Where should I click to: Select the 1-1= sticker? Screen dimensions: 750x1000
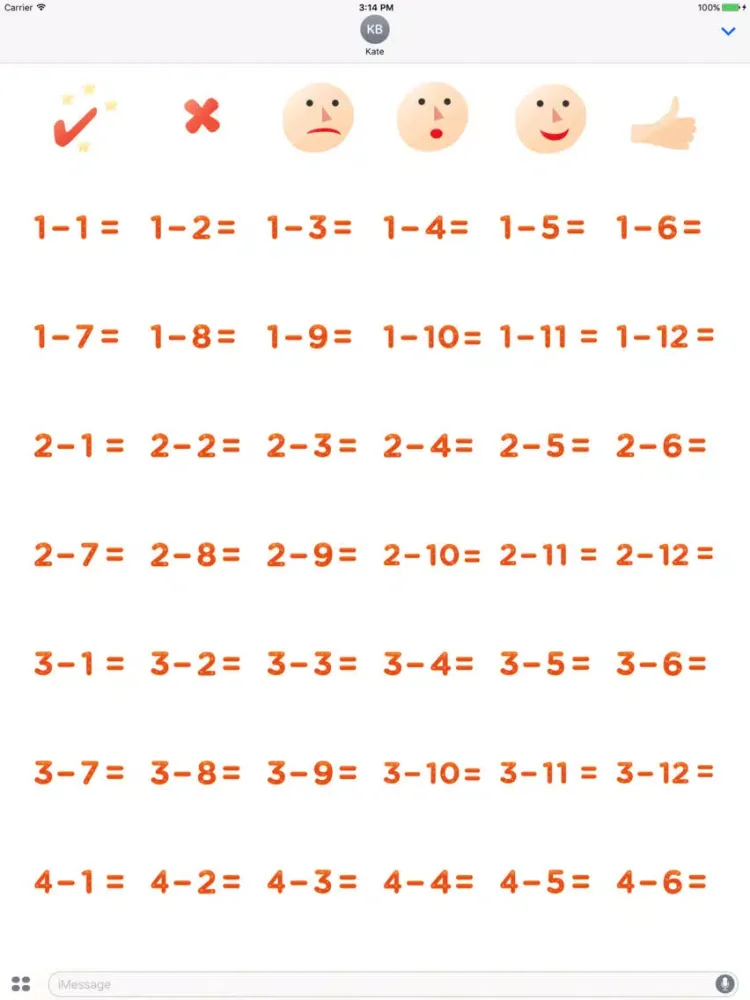click(x=76, y=228)
